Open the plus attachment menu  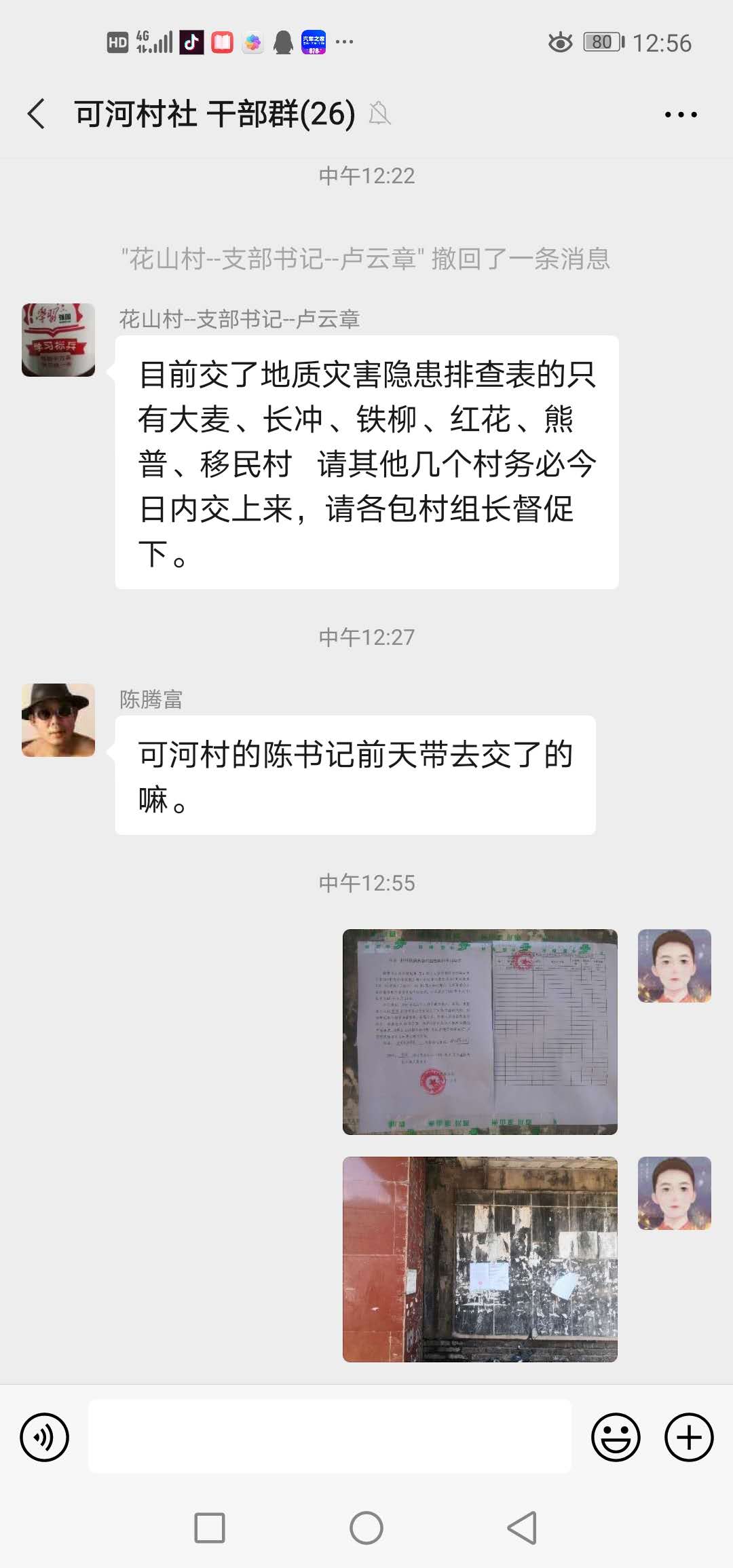[689, 1437]
